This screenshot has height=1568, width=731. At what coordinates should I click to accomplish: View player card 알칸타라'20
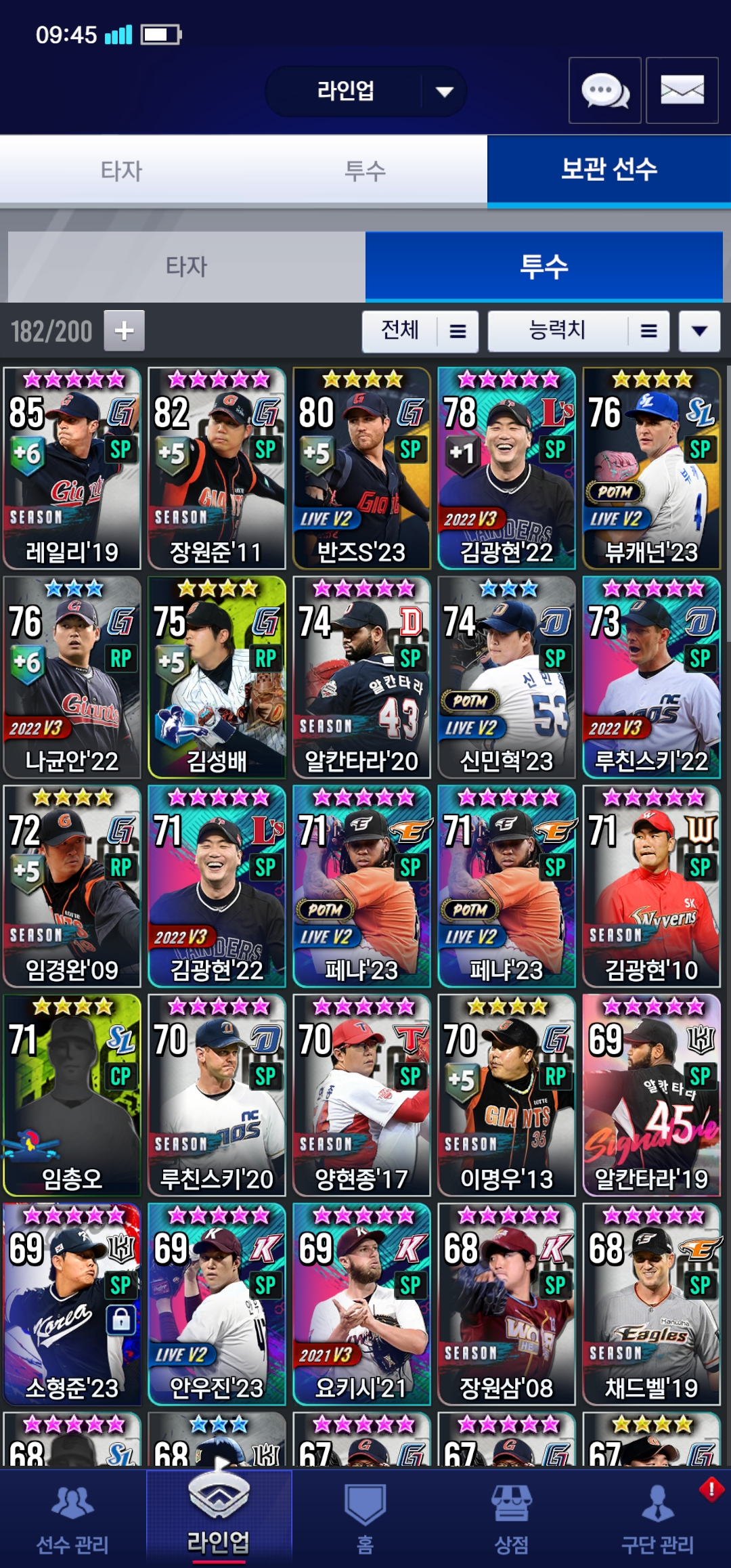361,677
